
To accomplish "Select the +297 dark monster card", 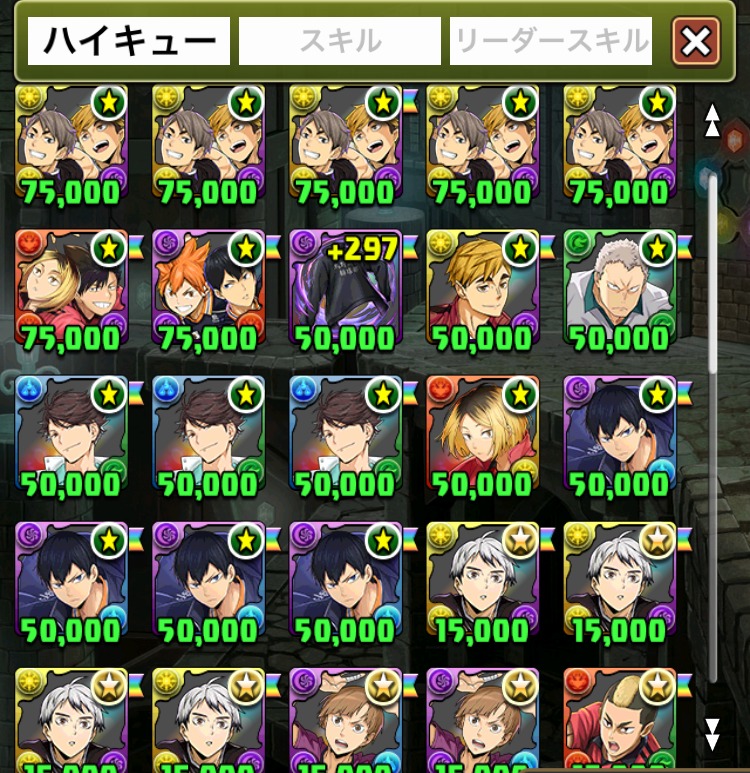I will click(x=345, y=290).
